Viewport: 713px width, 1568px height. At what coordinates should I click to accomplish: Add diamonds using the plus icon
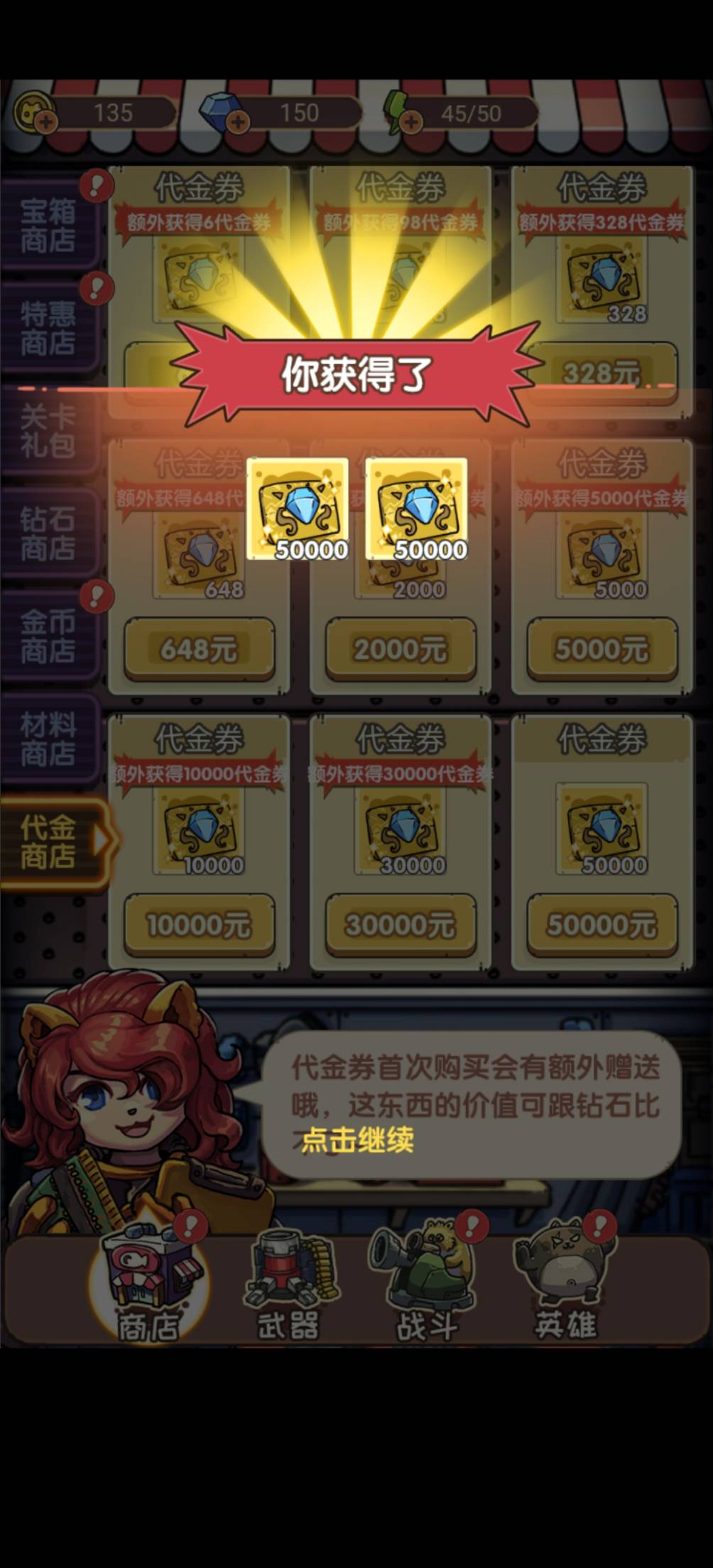click(x=238, y=122)
